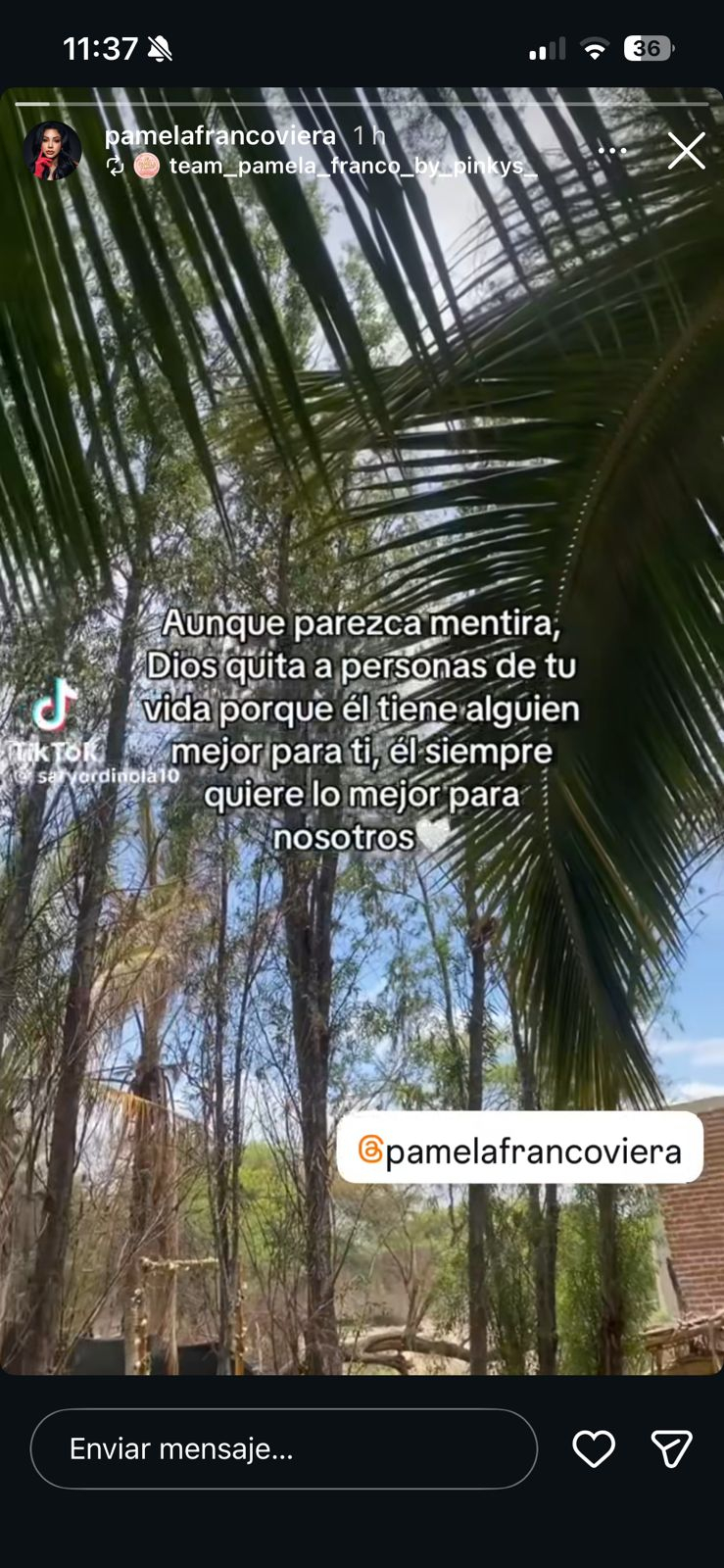The width and height of the screenshot is (724, 1568).
Task: Tap the Enviar mensaje reply field
Action: coord(284,1448)
